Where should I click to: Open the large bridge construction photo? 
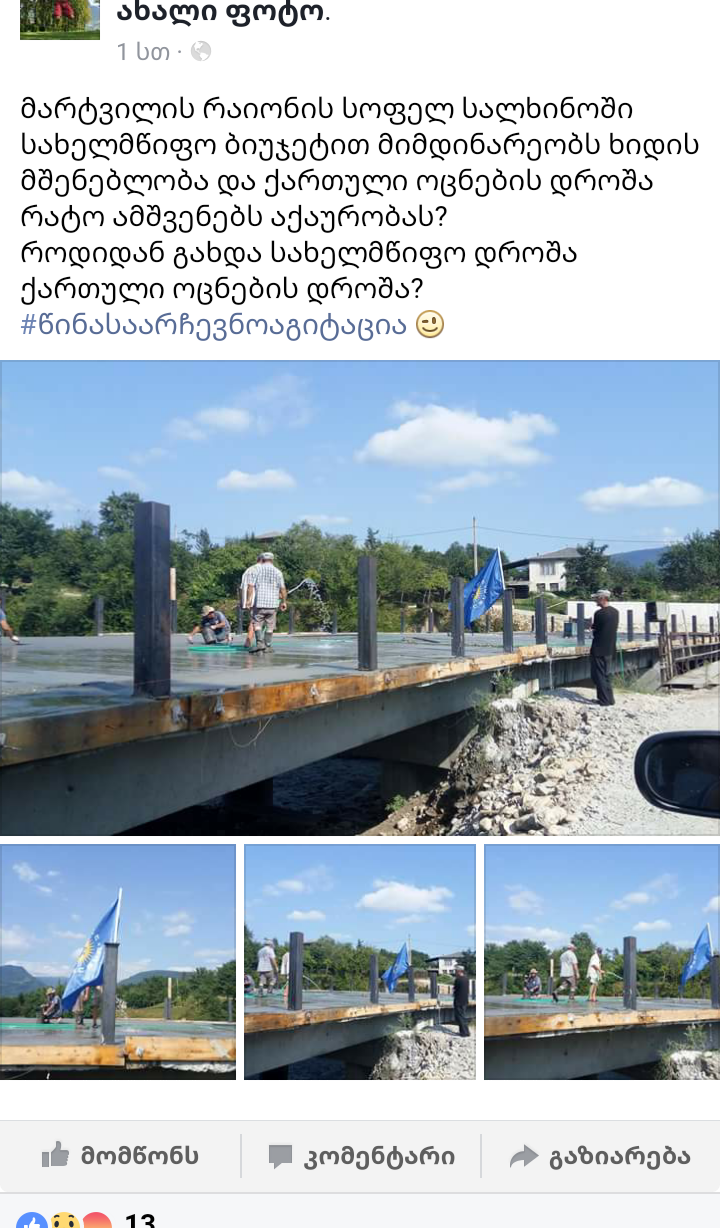click(x=360, y=598)
